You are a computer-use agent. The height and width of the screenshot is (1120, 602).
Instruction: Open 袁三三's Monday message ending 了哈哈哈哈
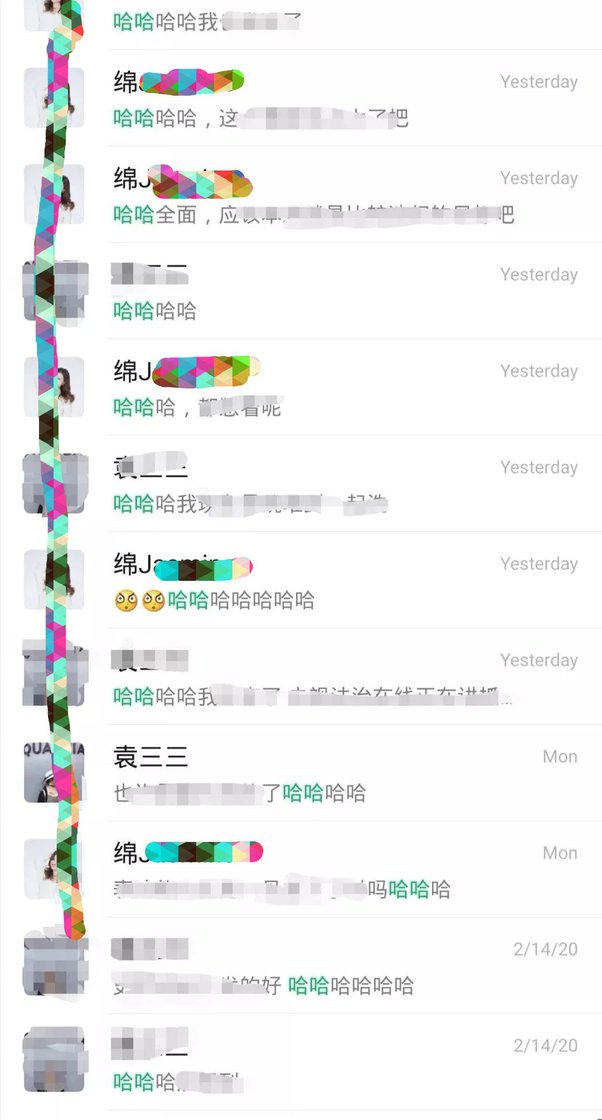301,773
